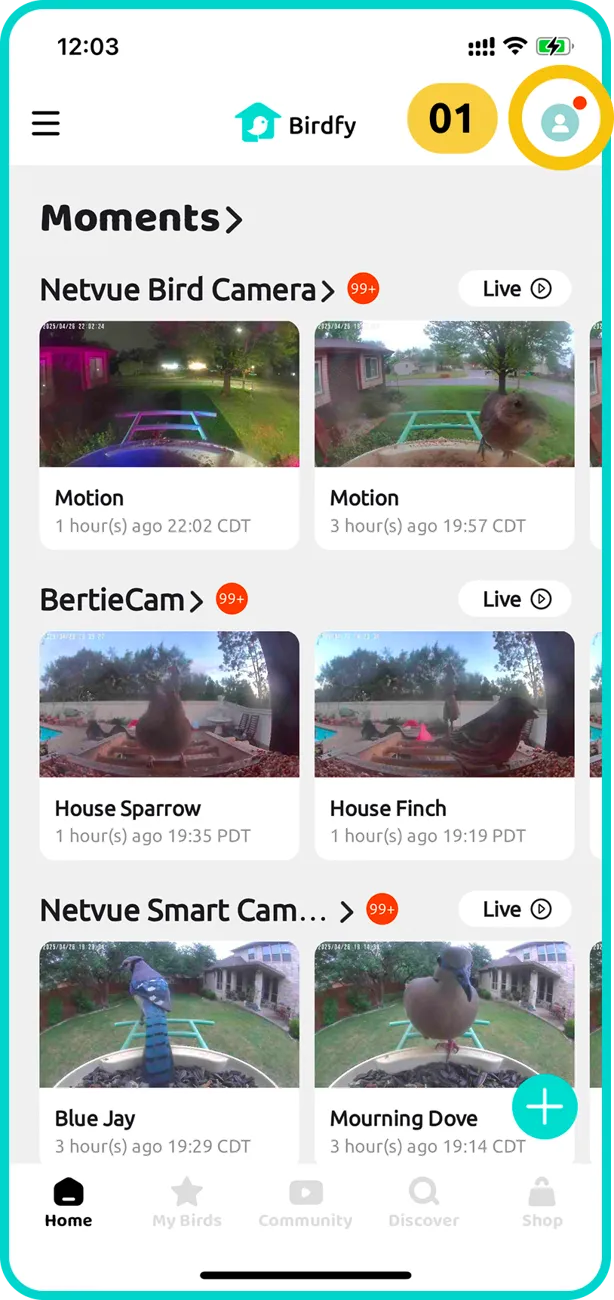Tap the floating plus button
Viewport: 614px width, 1300px height.
[x=545, y=1107]
